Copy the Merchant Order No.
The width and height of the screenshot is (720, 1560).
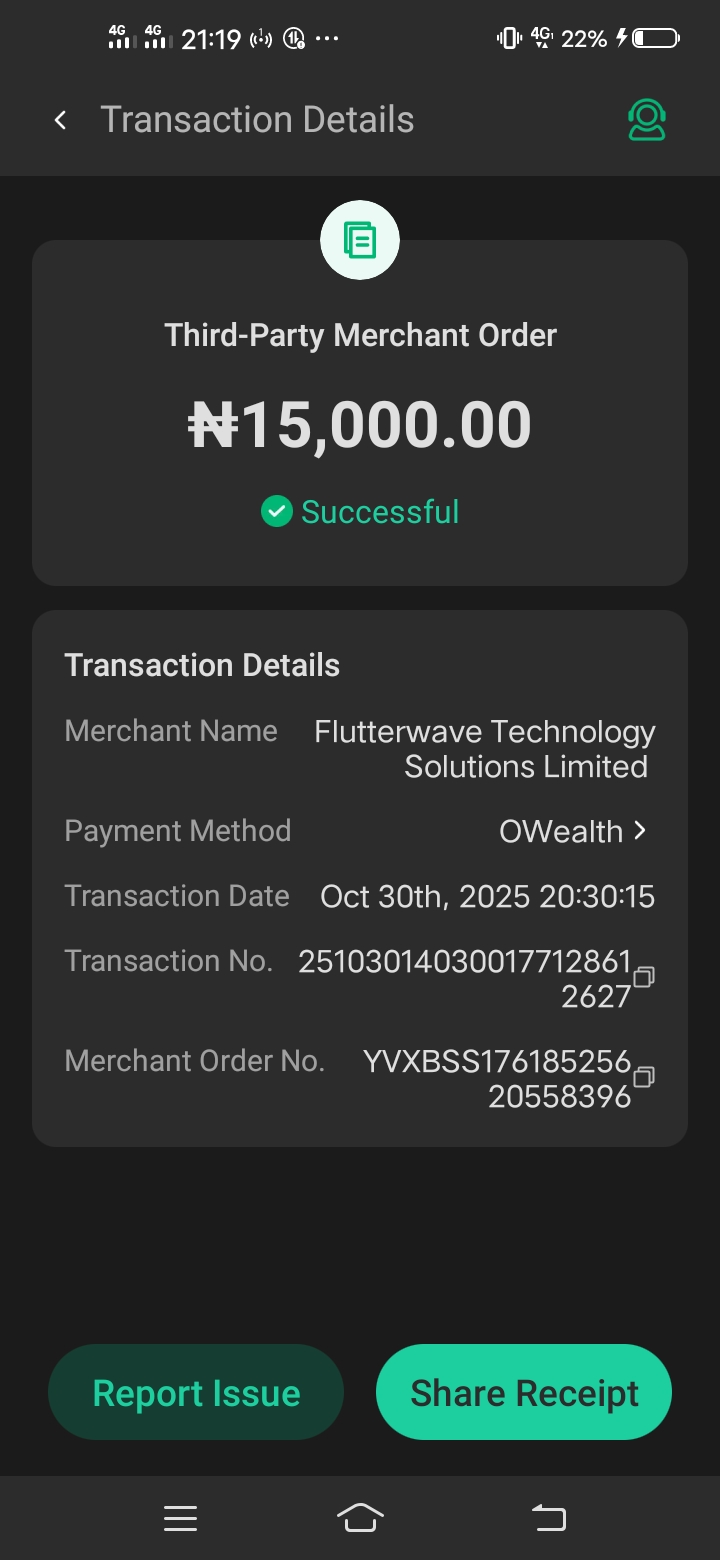[644, 1077]
